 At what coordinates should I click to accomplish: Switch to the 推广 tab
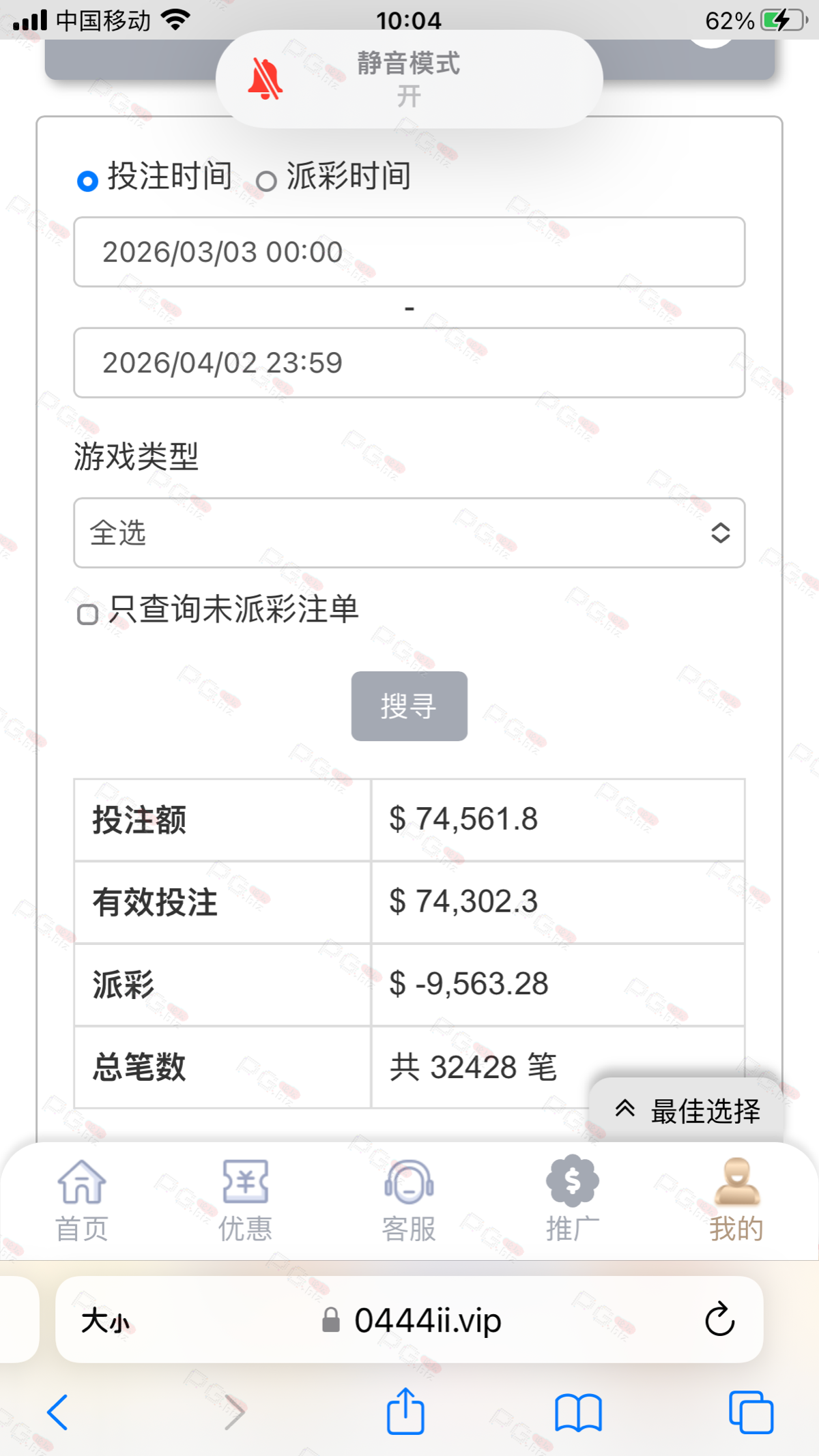[x=573, y=1200]
